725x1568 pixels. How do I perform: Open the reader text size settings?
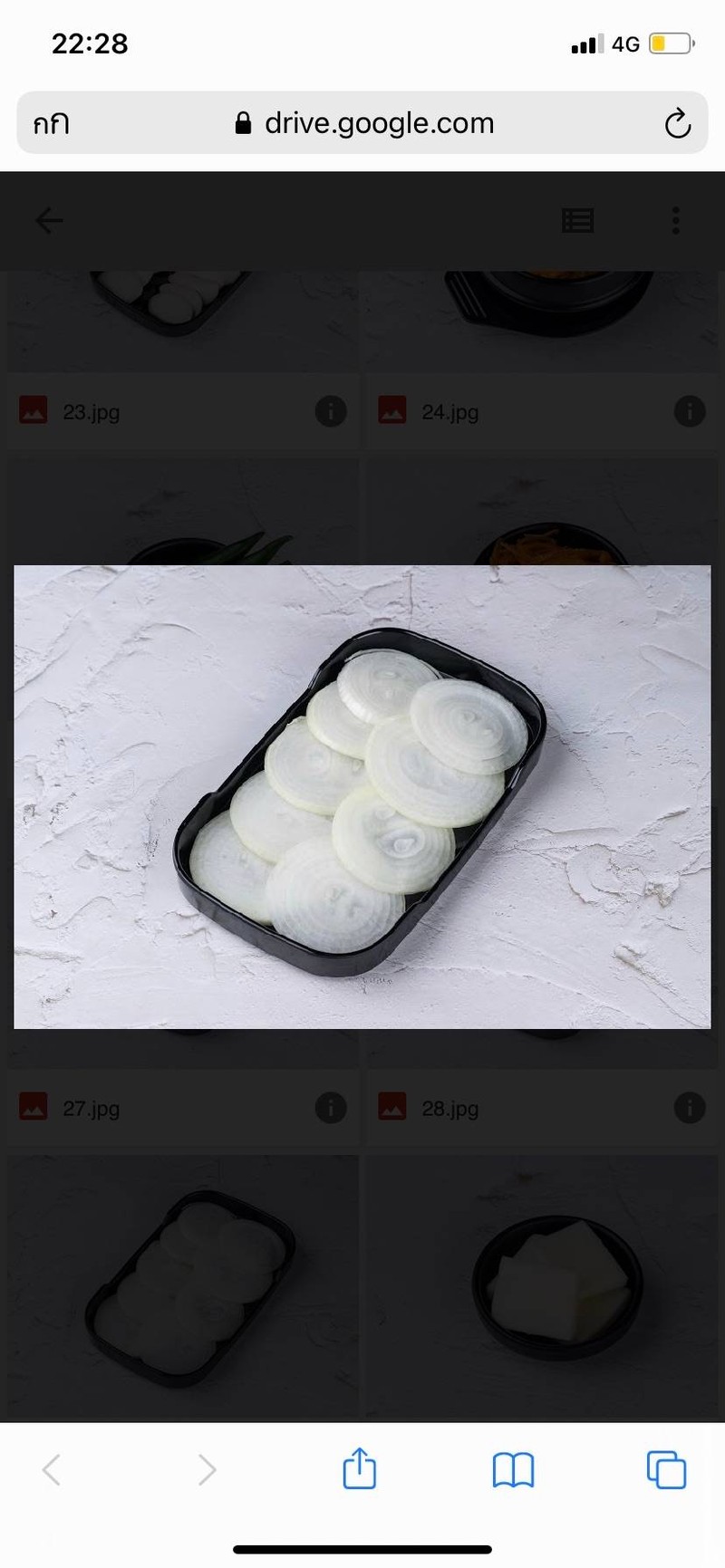52,123
